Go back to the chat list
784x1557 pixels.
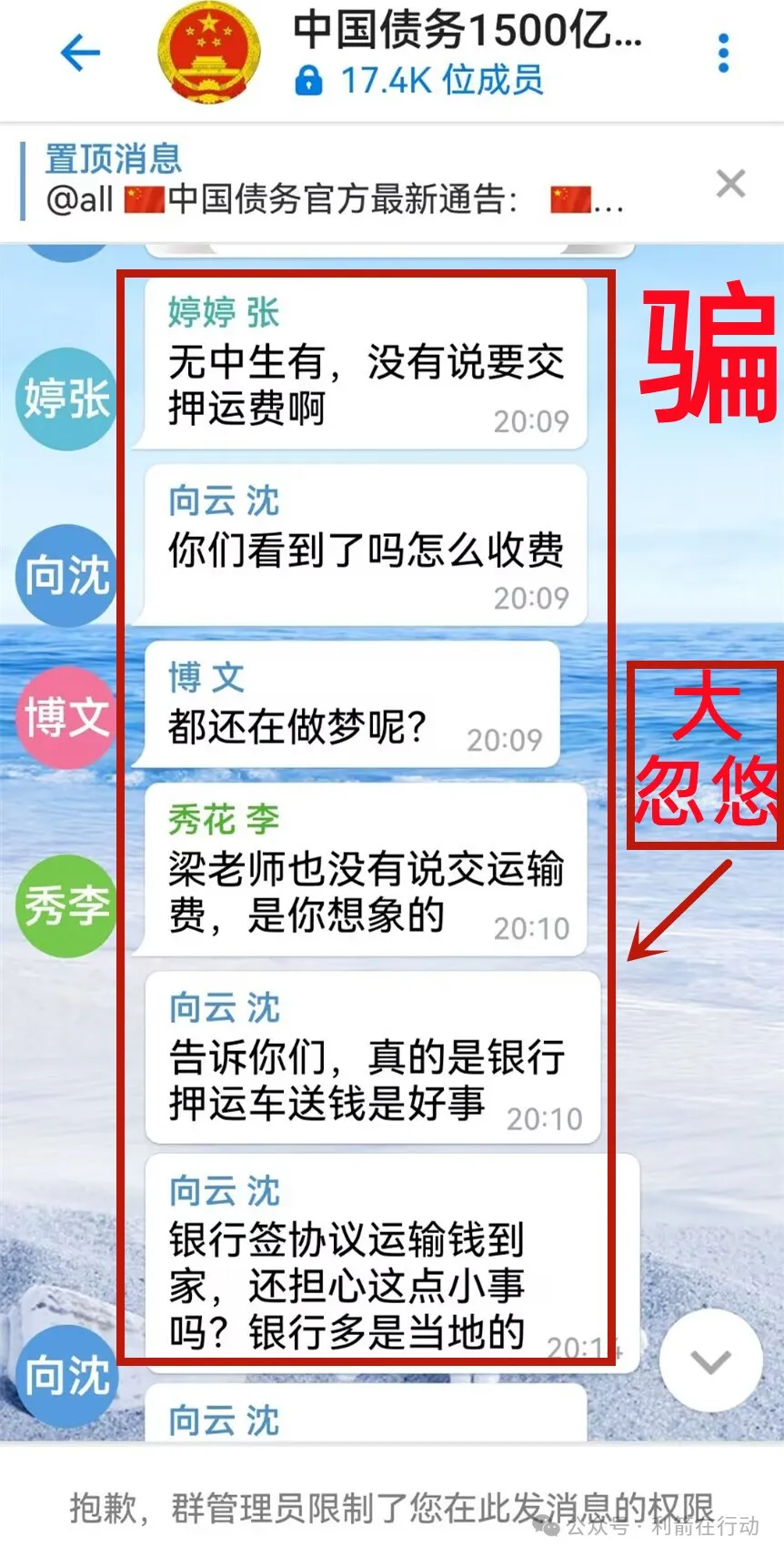click(80, 53)
